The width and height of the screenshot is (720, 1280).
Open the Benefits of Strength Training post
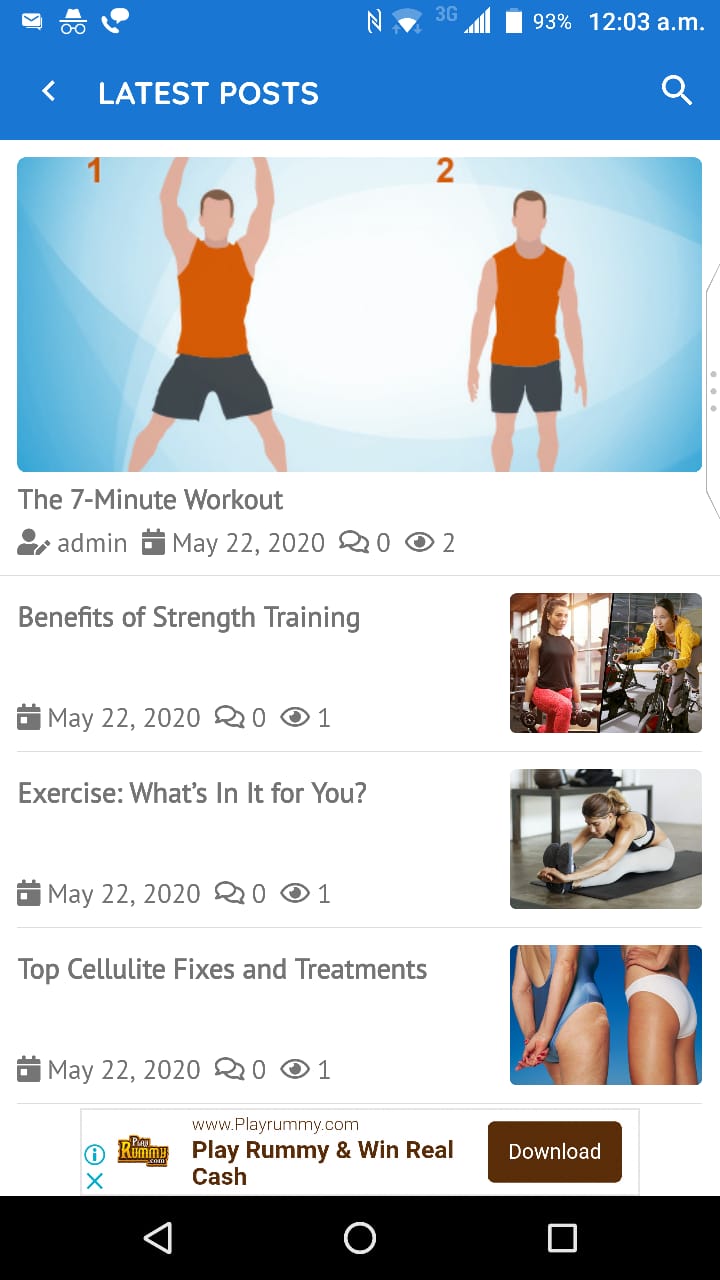360,664
